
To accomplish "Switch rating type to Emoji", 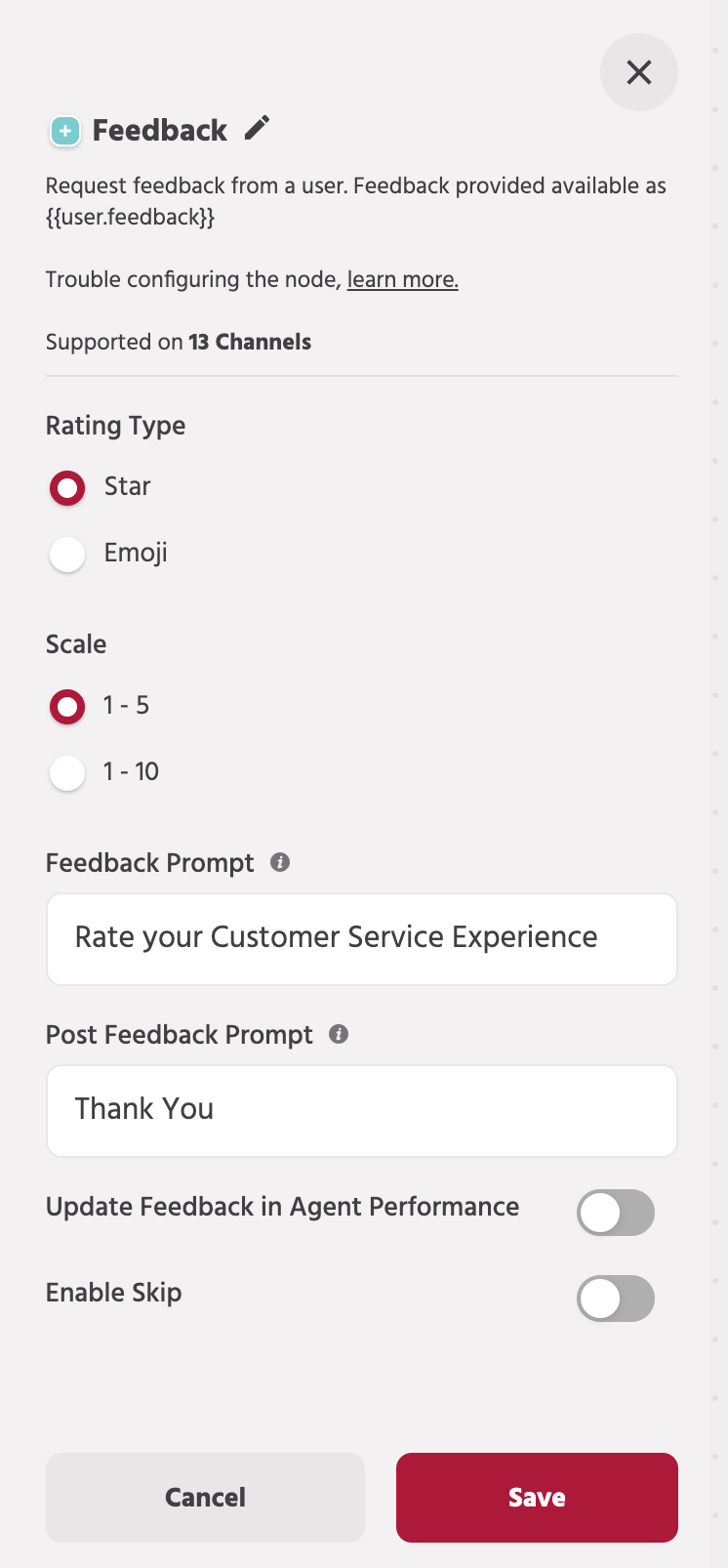I will [x=66, y=554].
